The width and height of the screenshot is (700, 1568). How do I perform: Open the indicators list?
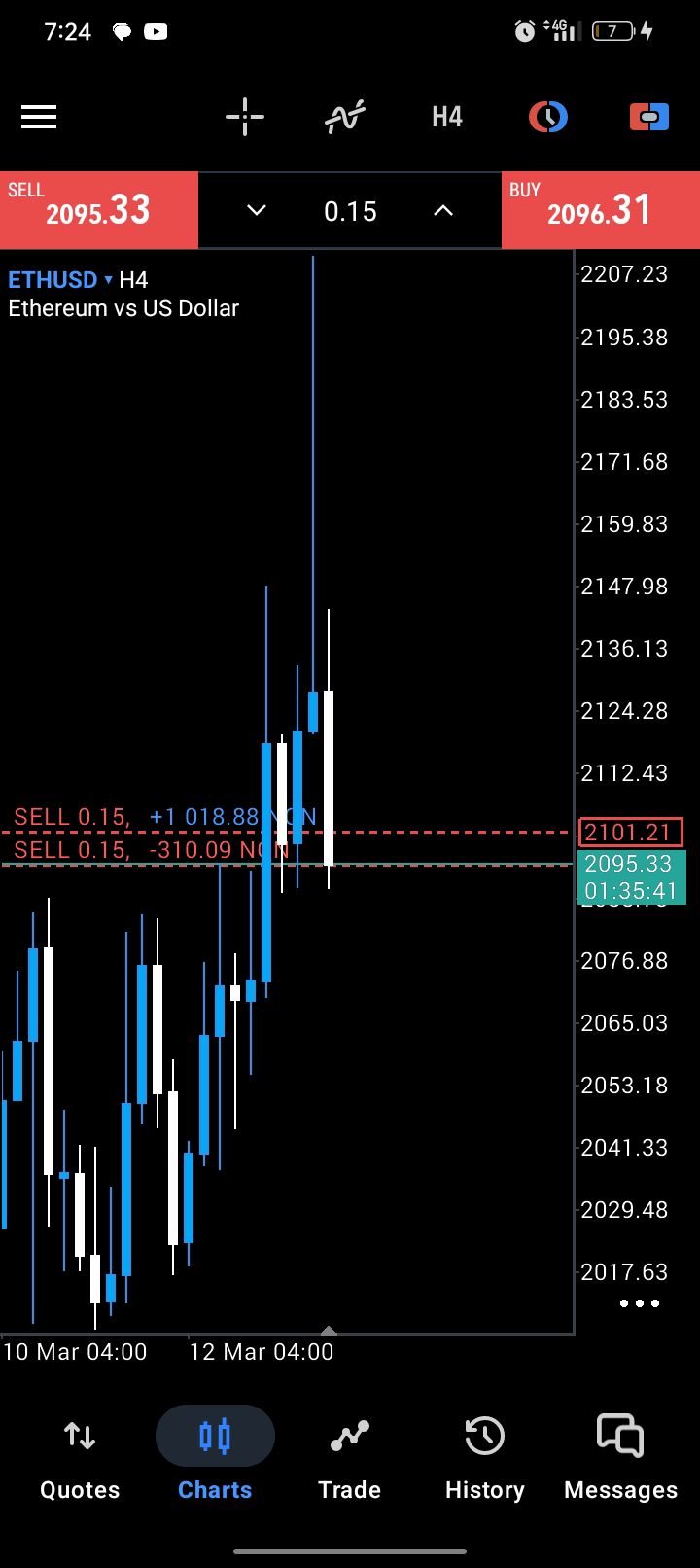345,118
